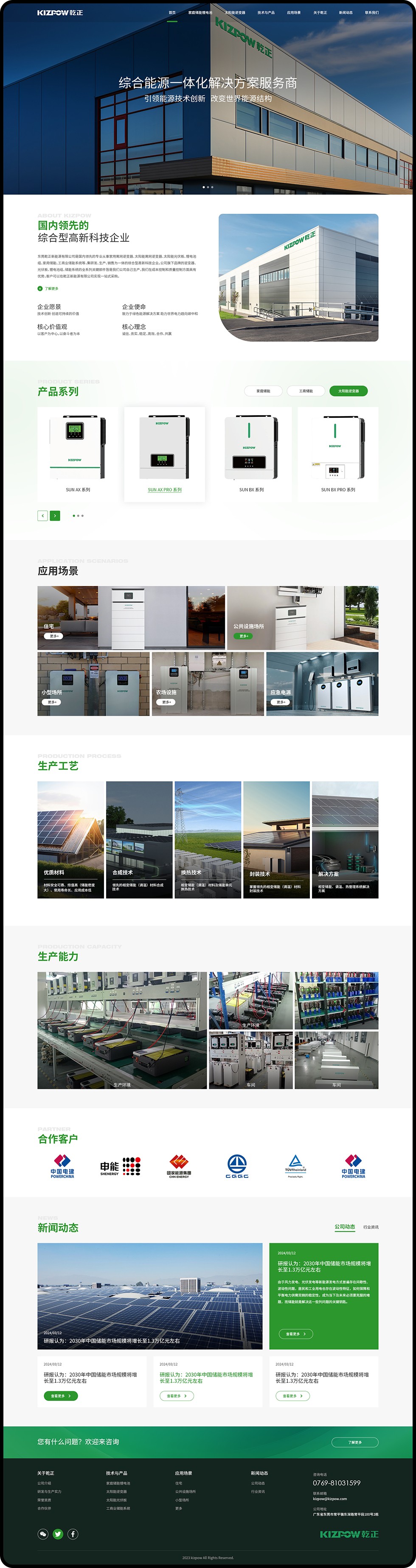Image resolution: width=416 pixels, height=1568 pixels.
Task: Tap 更多+ on the 公共设施场所 scenario
Action: coord(244,636)
